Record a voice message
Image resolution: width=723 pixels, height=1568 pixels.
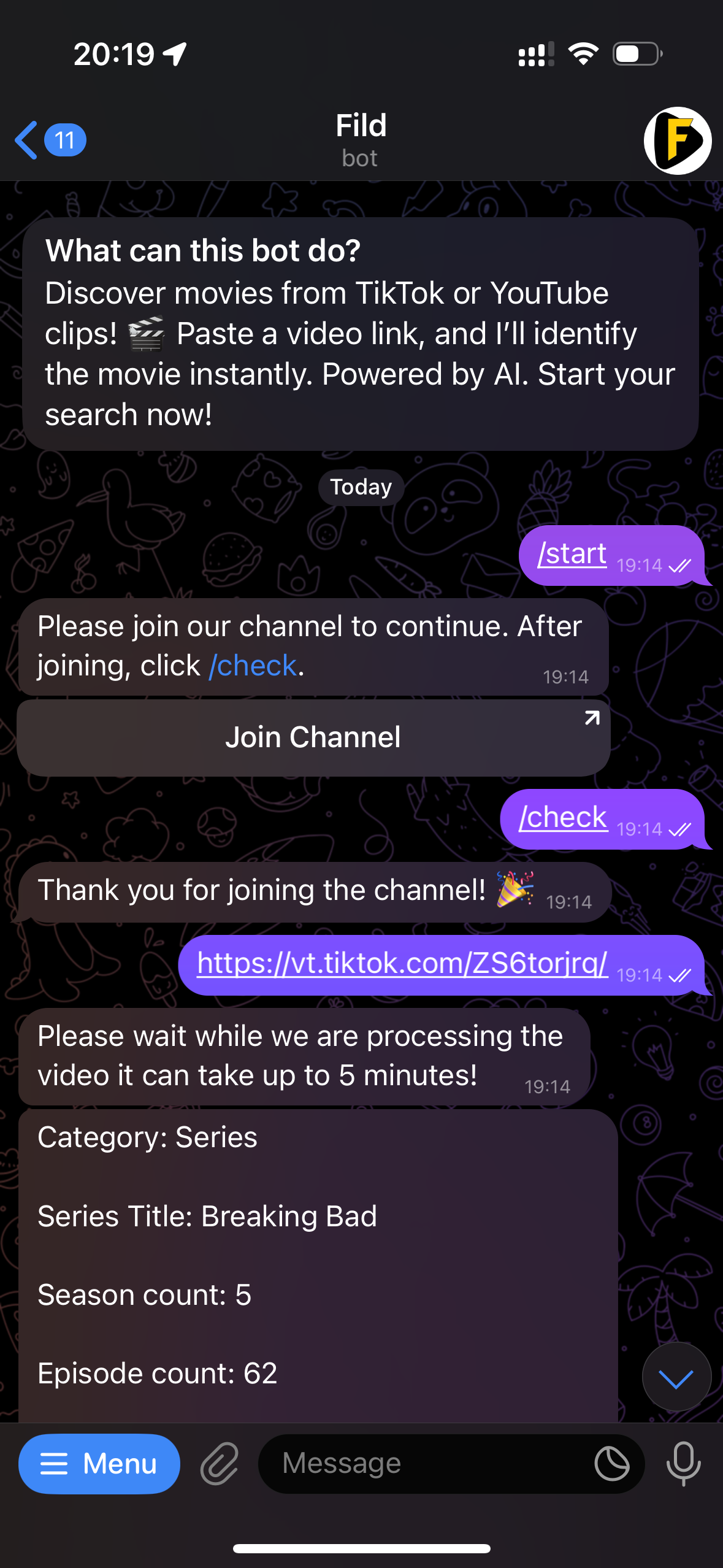click(683, 1464)
